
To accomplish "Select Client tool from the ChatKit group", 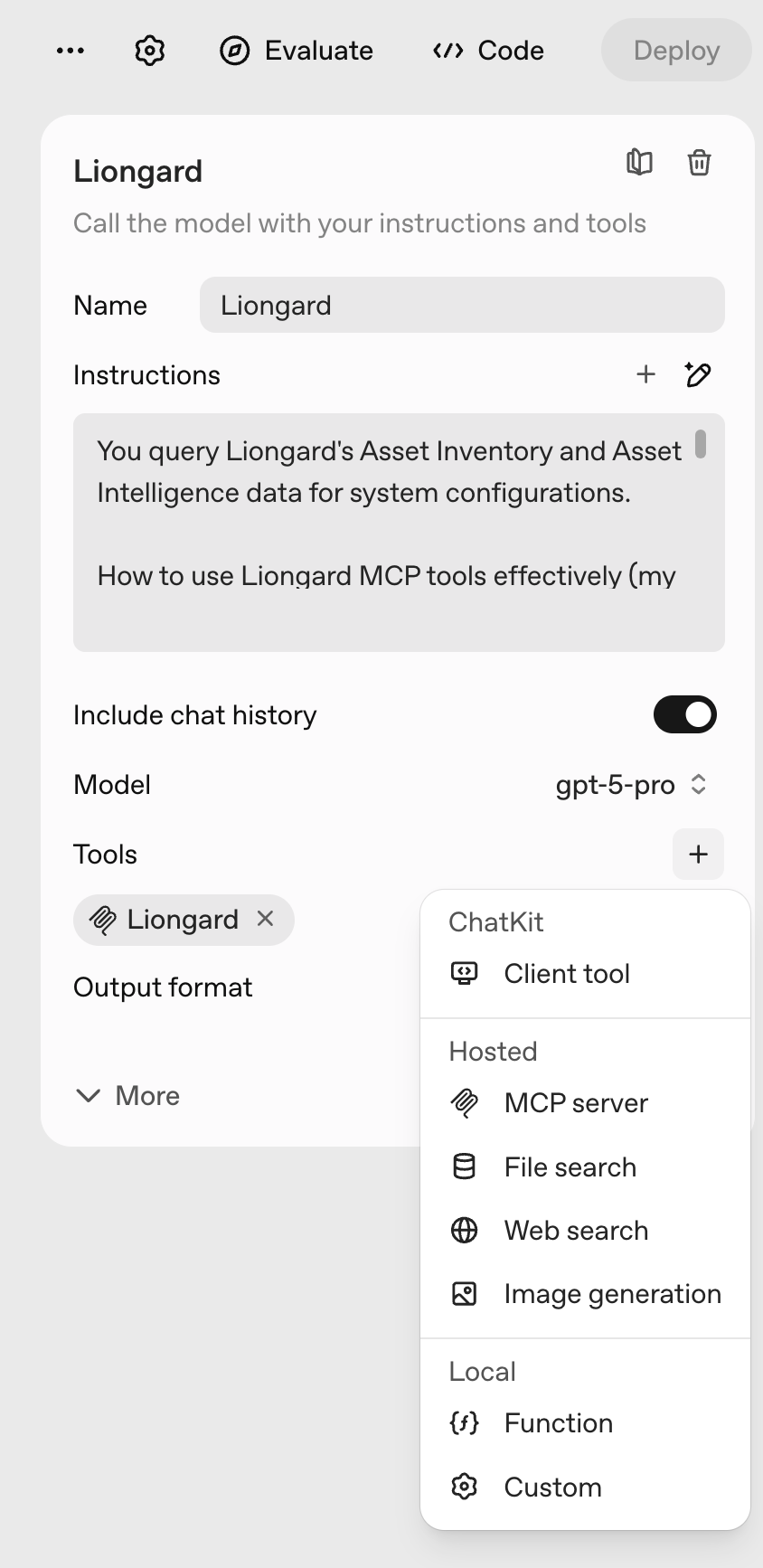I will 567,974.
